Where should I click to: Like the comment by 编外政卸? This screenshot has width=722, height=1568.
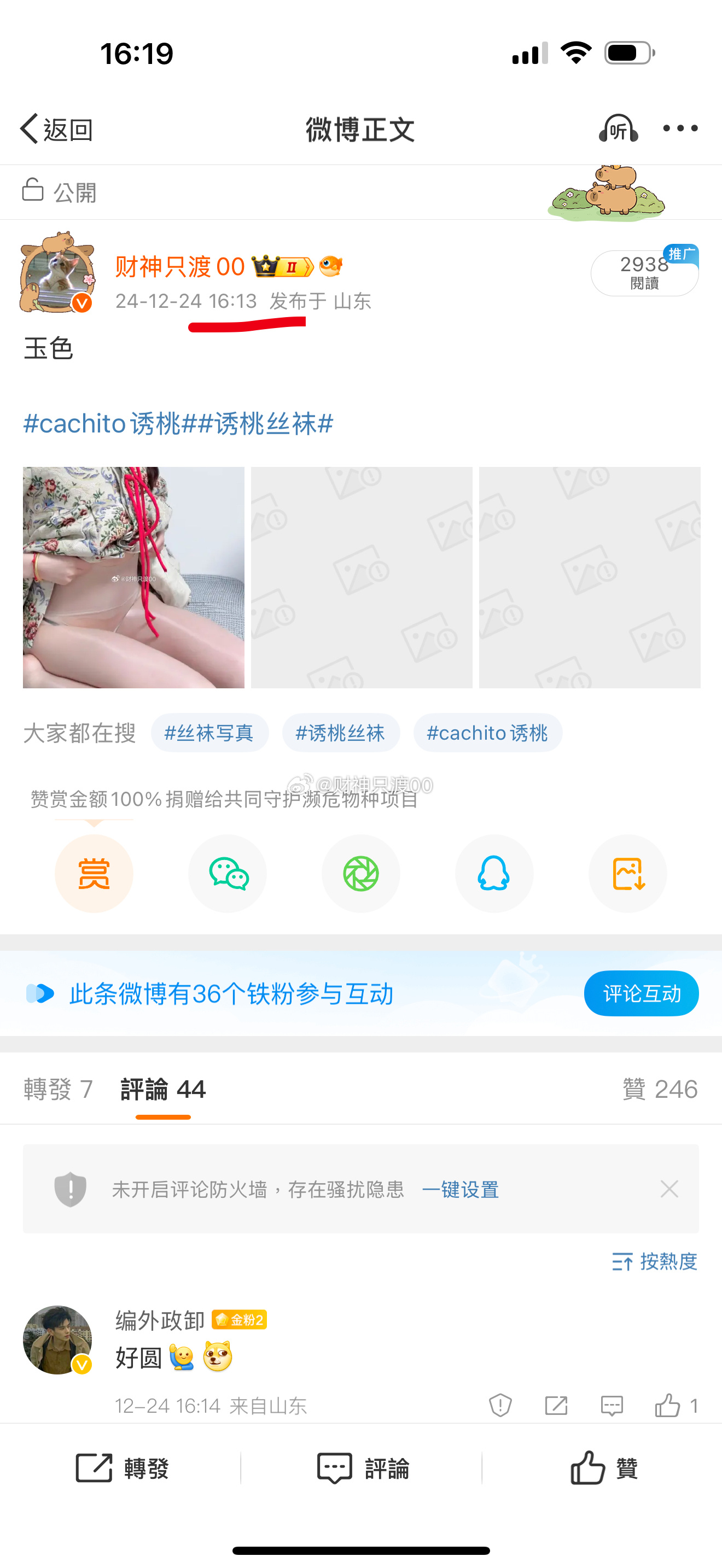coord(668,1406)
